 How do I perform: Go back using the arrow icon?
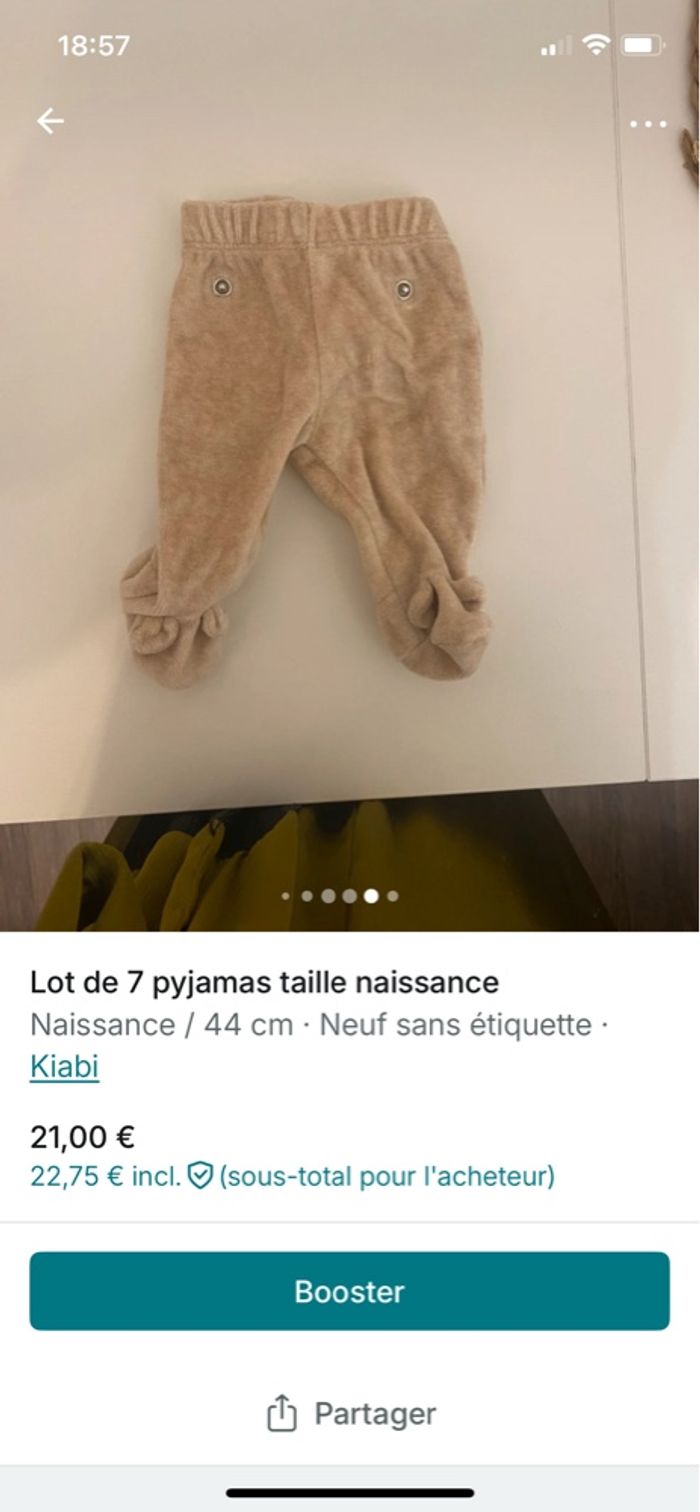(x=50, y=121)
